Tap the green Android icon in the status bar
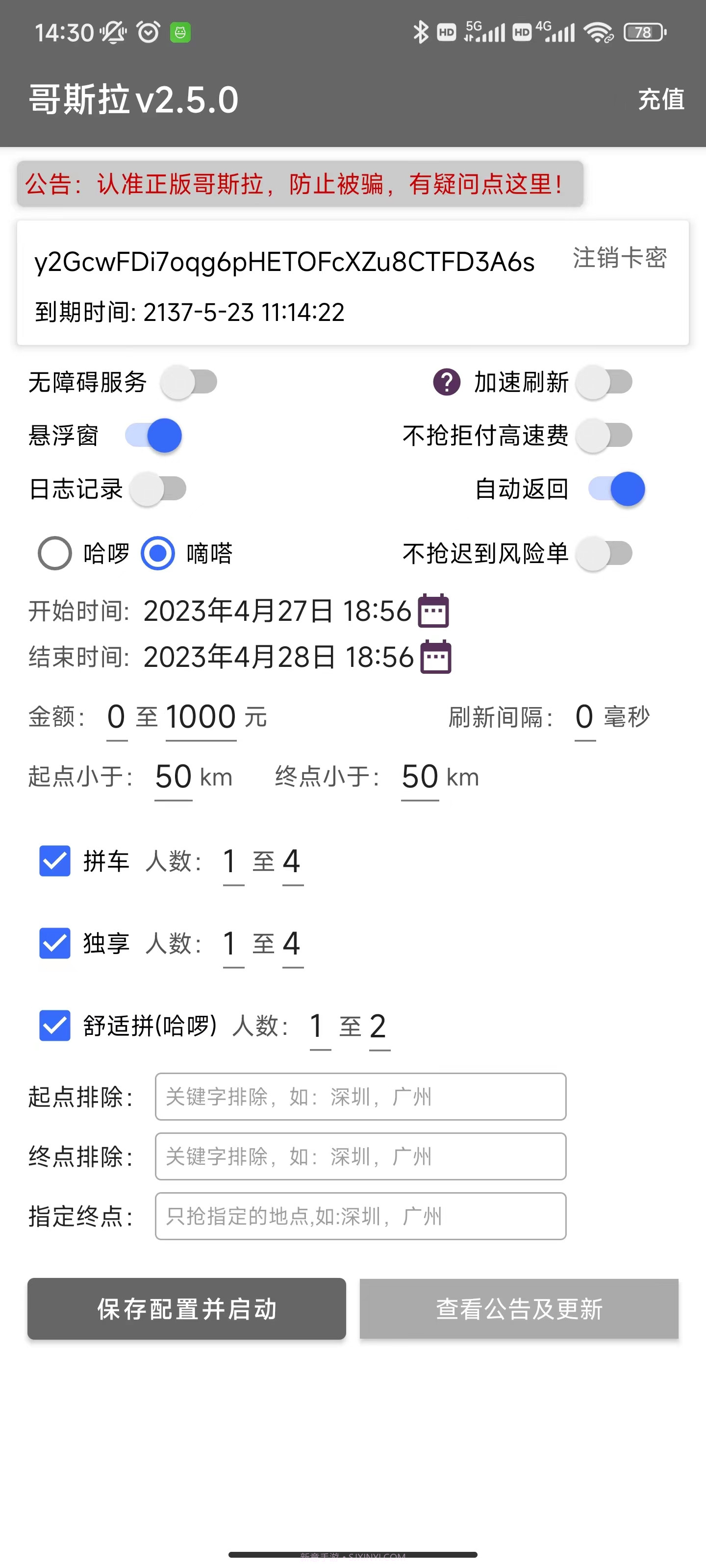The height and width of the screenshot is (1568, 706). (x=181, y=32)
